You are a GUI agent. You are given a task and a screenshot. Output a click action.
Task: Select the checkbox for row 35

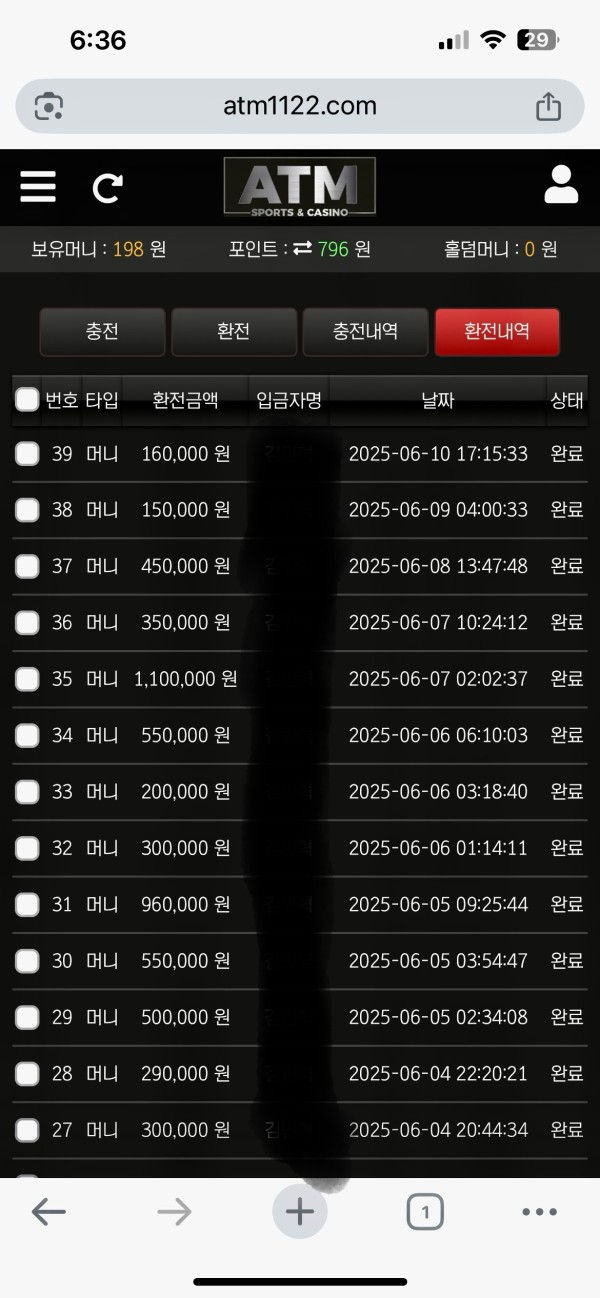27,679
